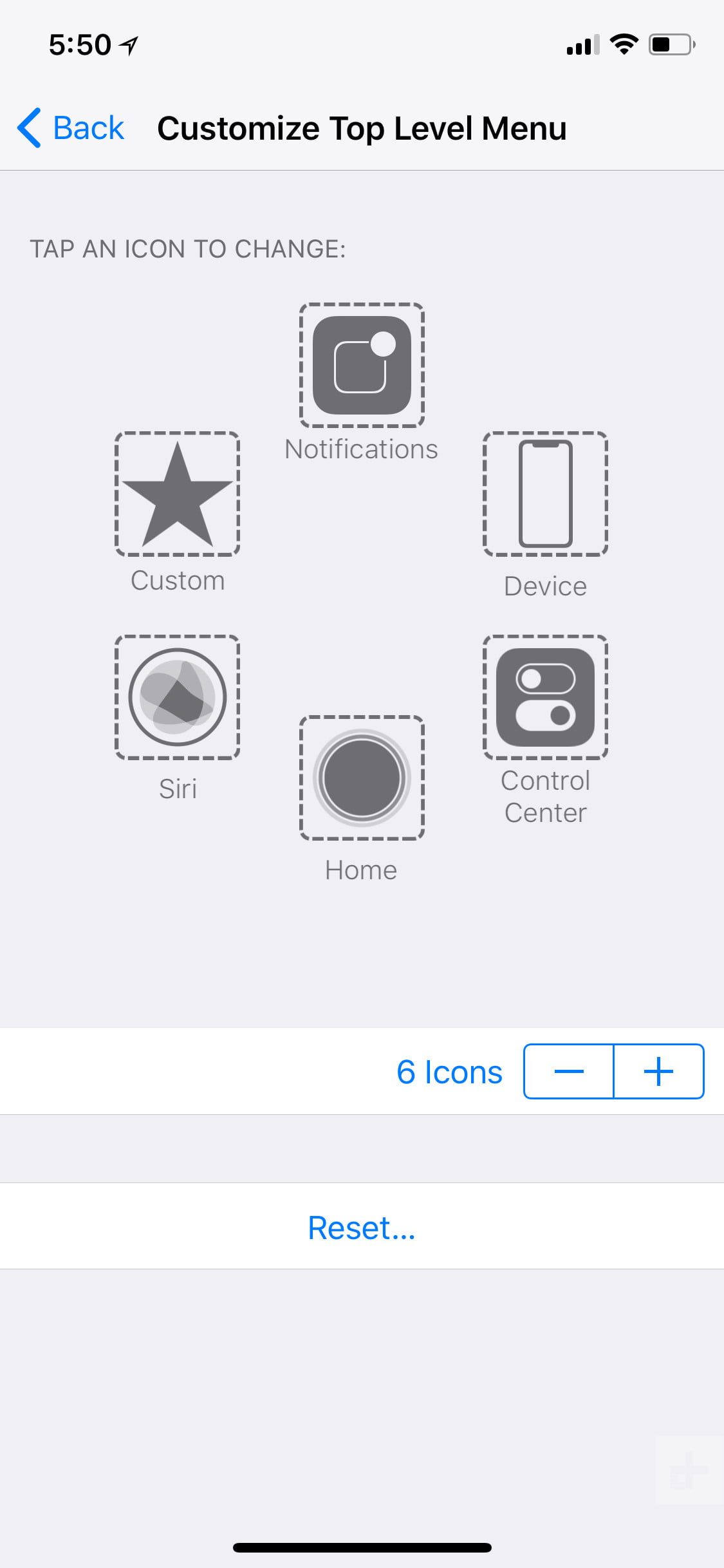Select the Siri icon slot

click(178, 697)
